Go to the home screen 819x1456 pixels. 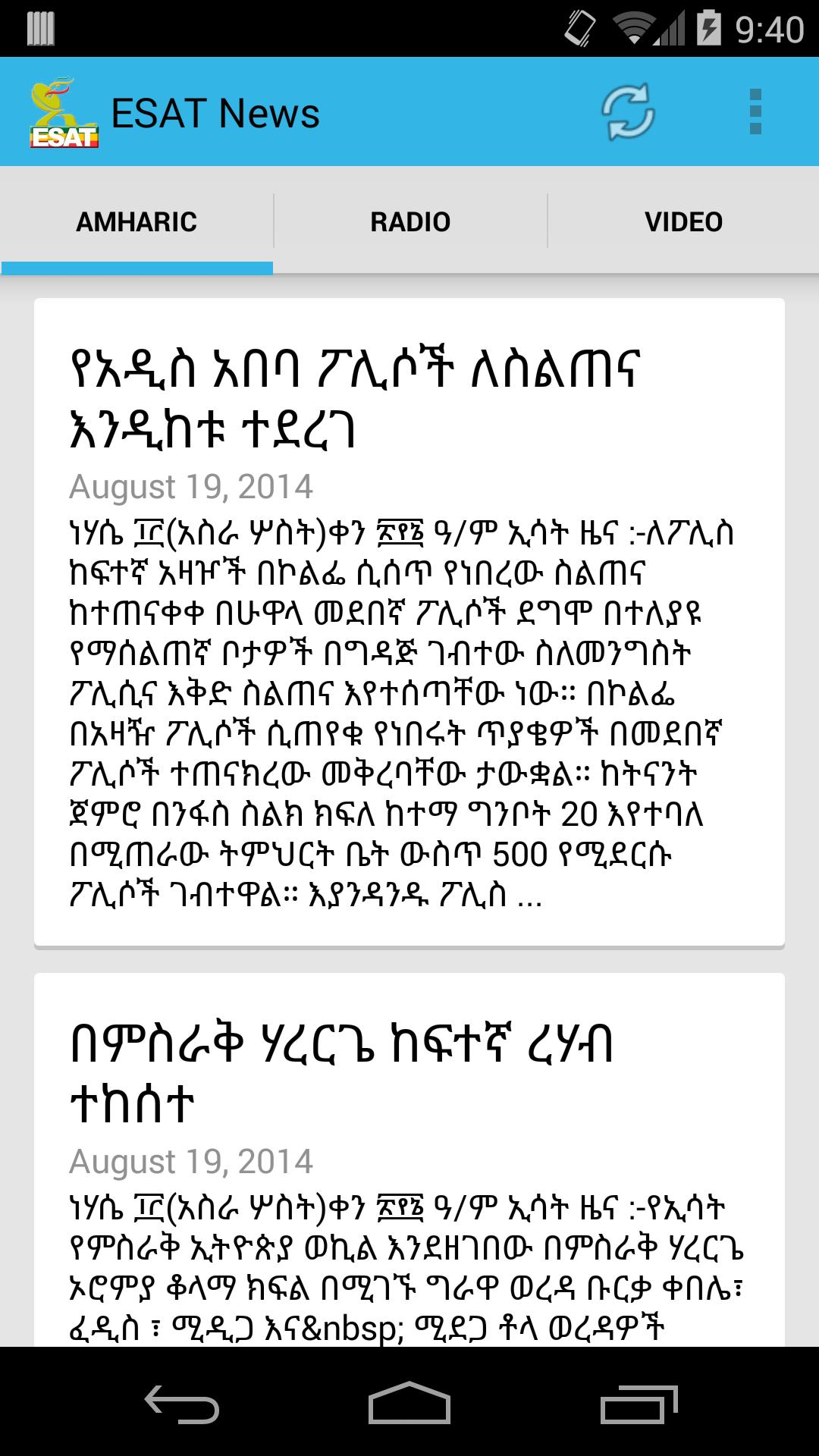(x=409, y=1404)
